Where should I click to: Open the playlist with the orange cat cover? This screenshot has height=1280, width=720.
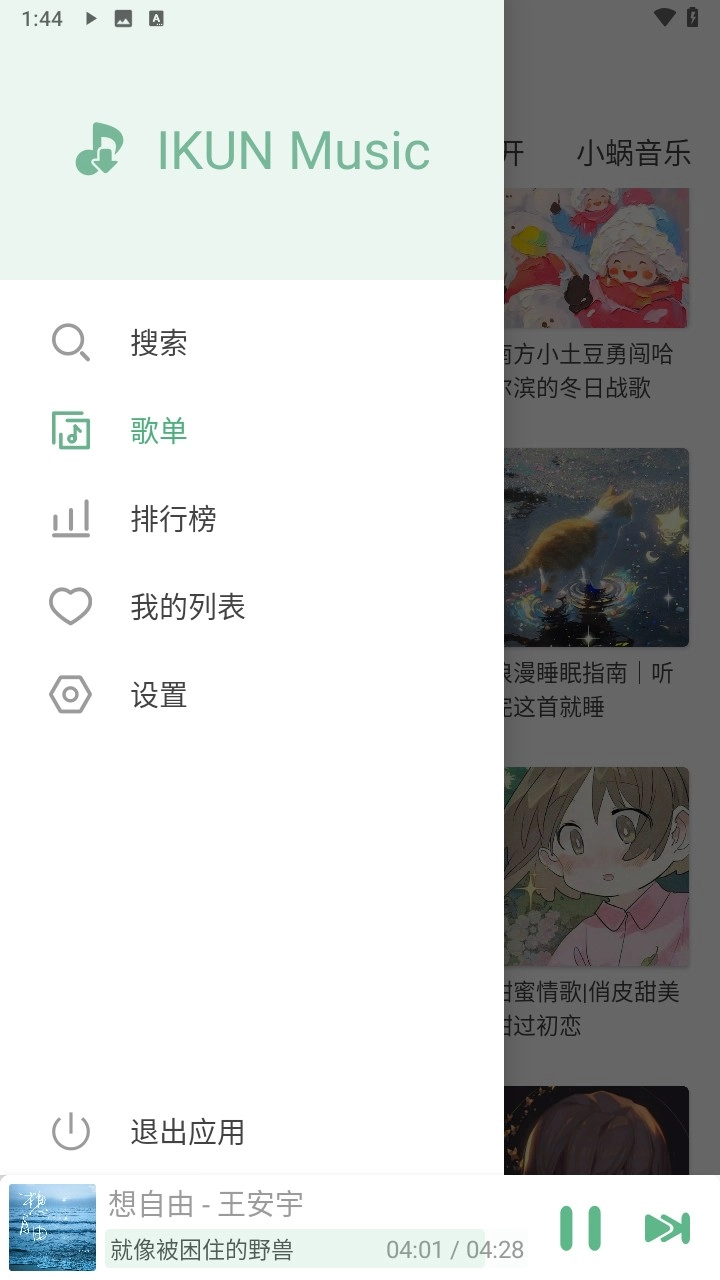pos(596,547)
